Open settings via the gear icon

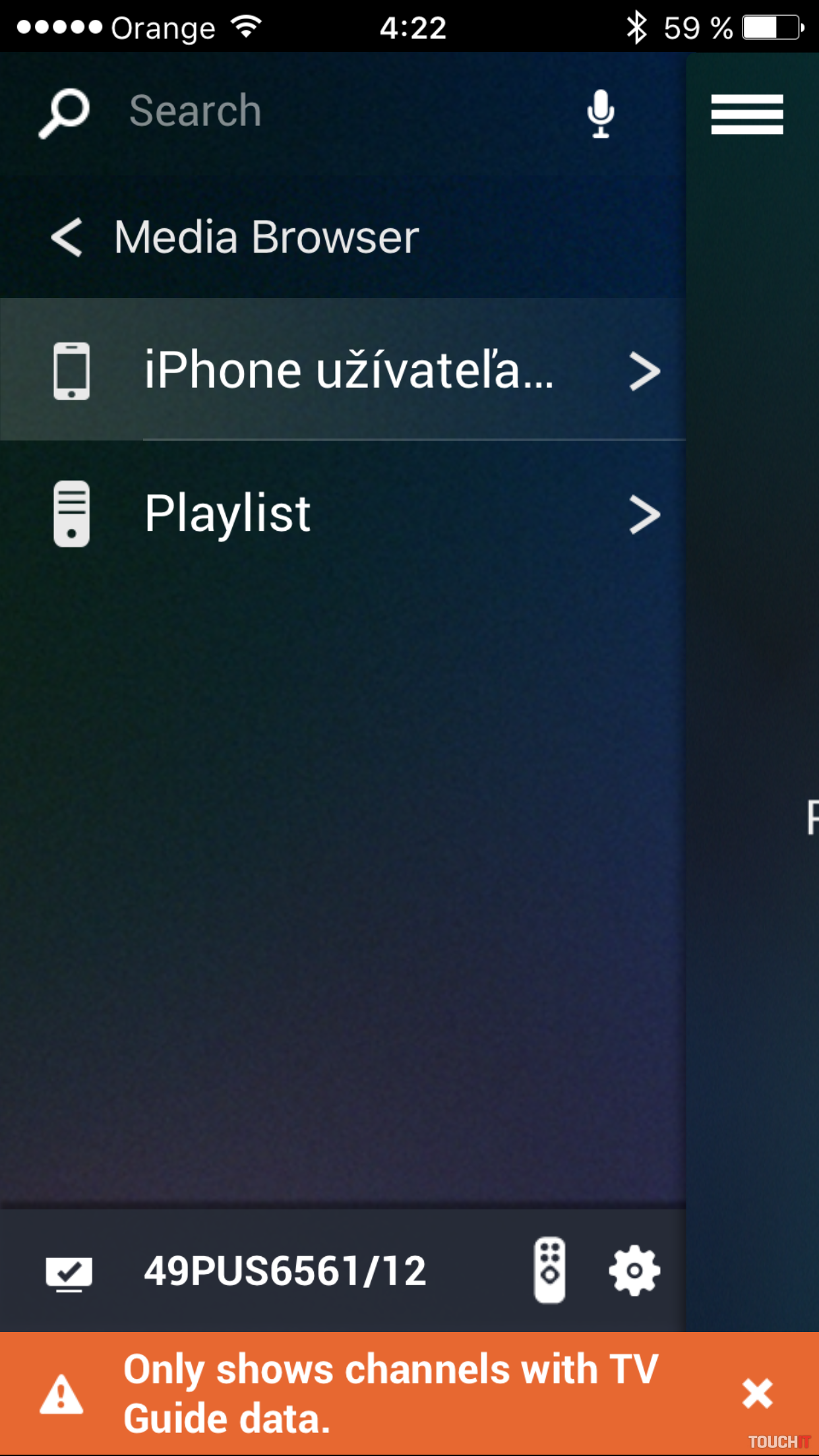pyautogui.click(x=634, y=1270)
